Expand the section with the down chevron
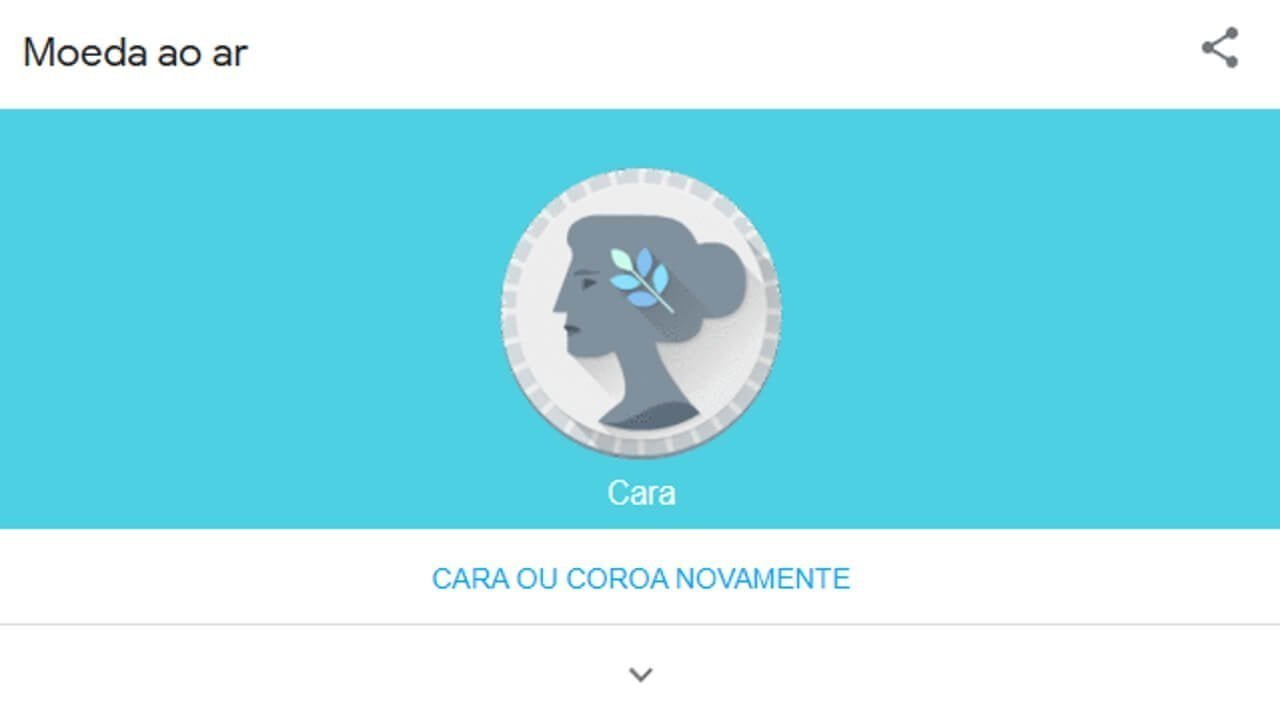Screen dimensions: 1280x720 pyautogui.click(x=640, y=674)
